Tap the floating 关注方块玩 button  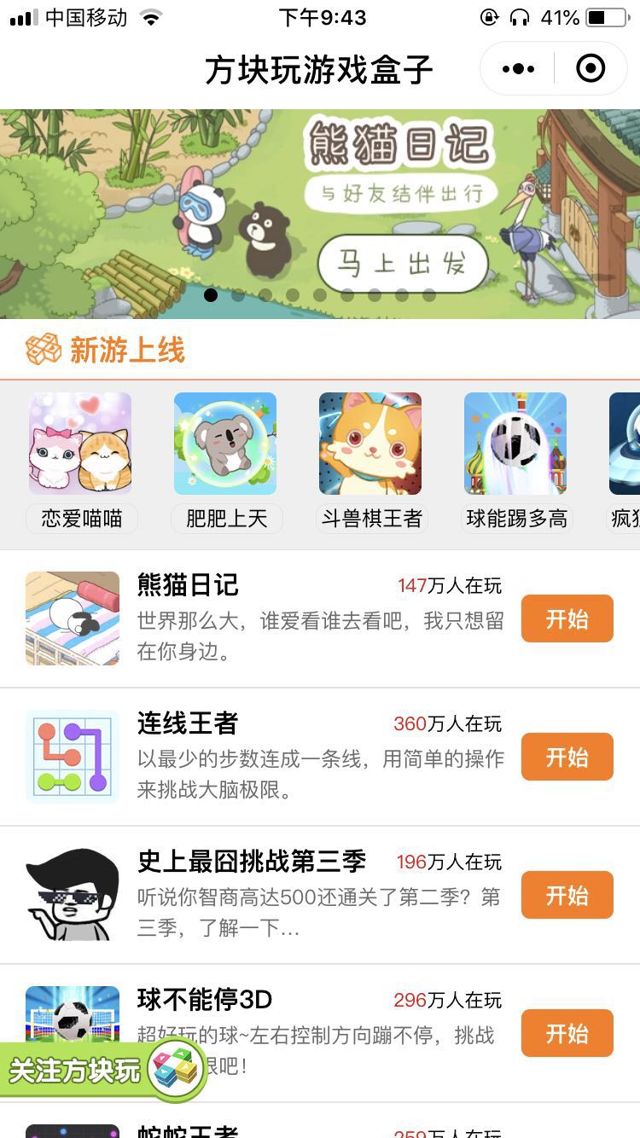100,1071
